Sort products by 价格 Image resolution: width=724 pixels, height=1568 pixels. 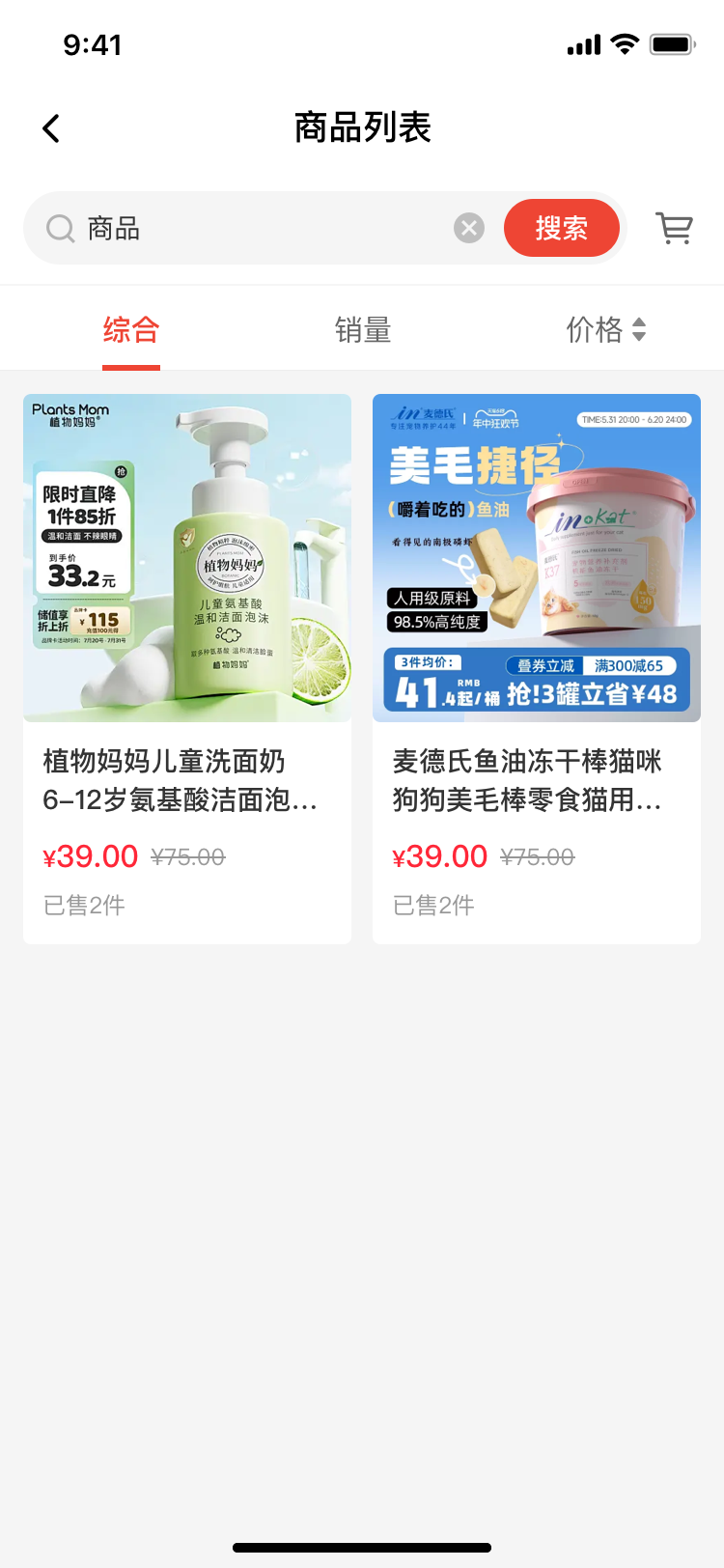(x=605, y=330)
